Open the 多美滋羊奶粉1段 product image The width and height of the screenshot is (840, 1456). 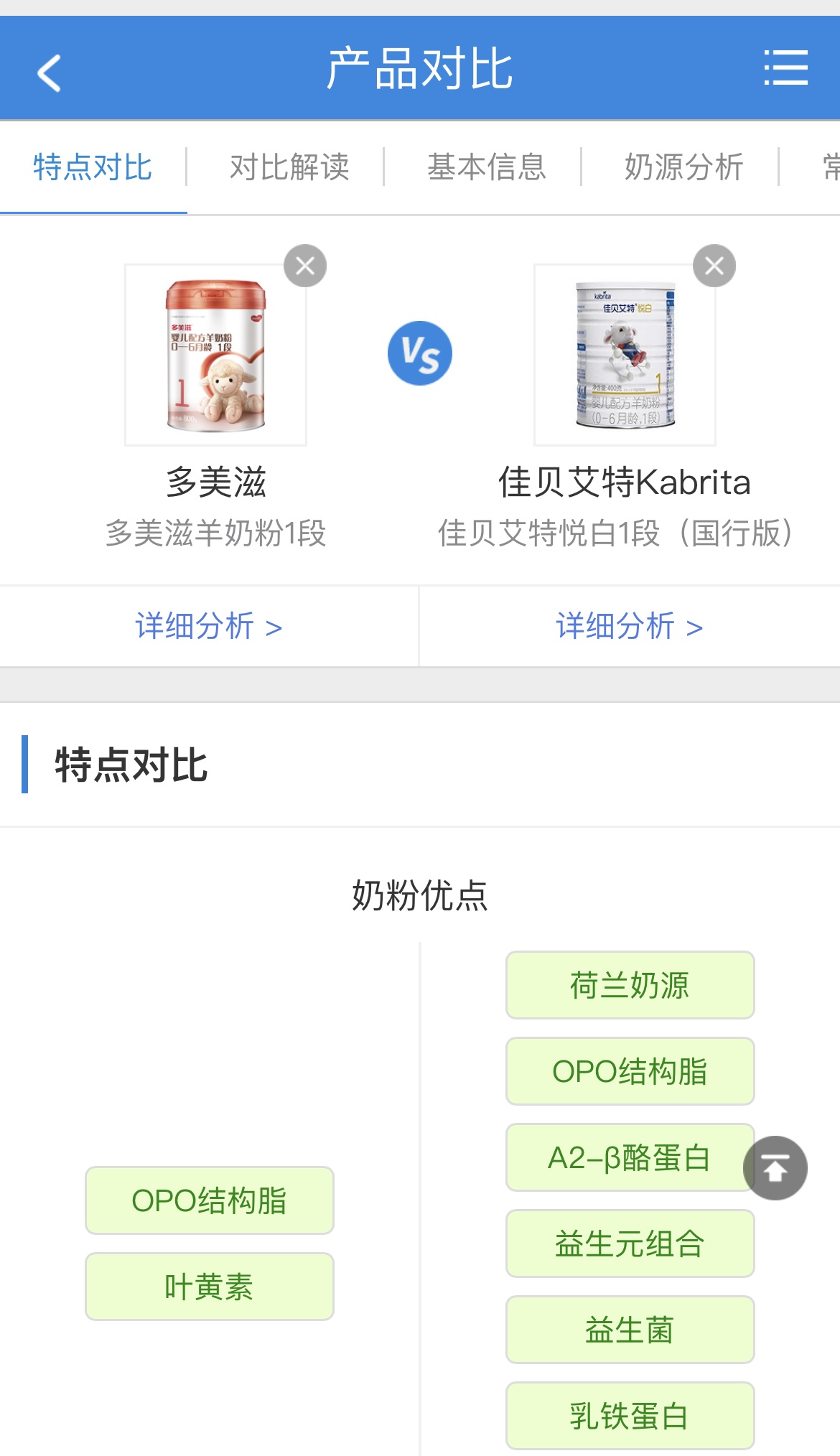coord(215,356)
